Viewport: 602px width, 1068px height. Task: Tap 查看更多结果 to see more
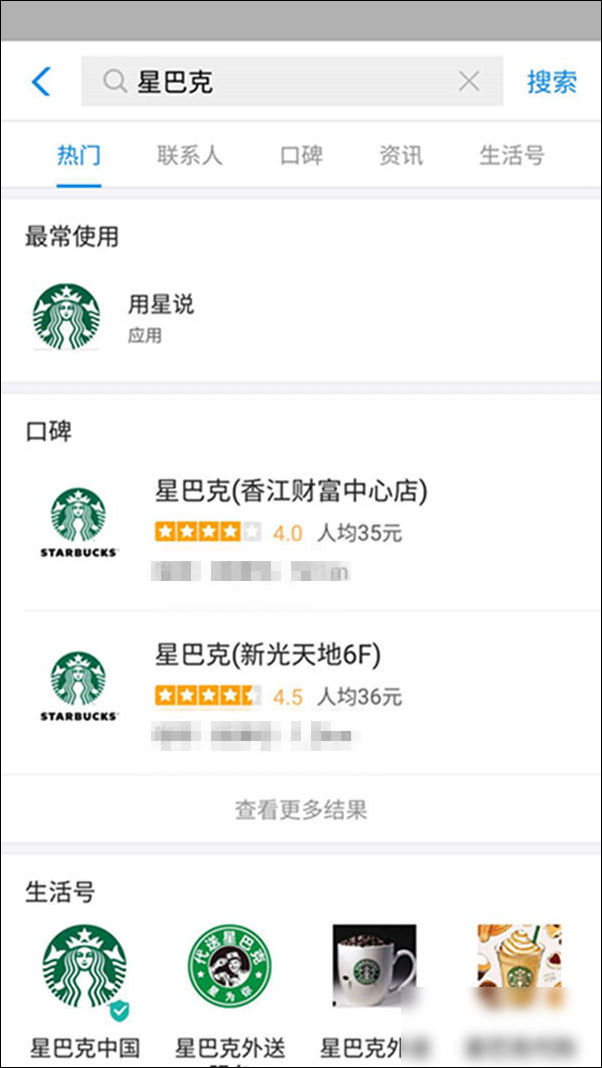coord(301,810)
